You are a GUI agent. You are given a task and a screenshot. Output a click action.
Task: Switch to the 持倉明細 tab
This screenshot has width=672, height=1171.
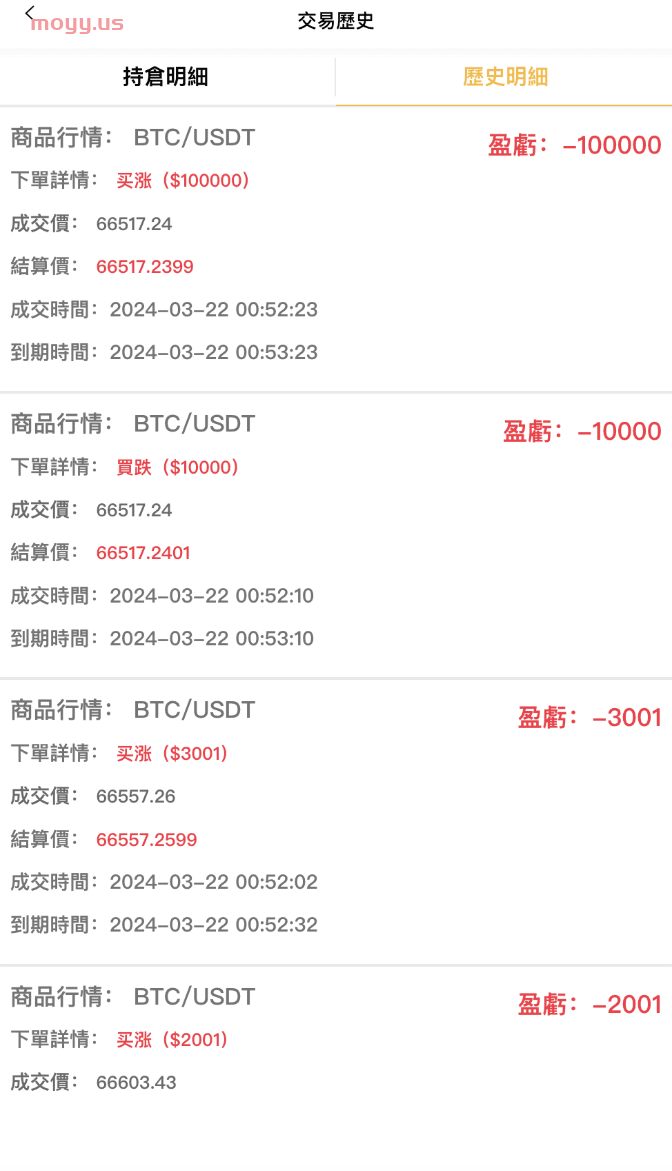(x=166, y=76)
